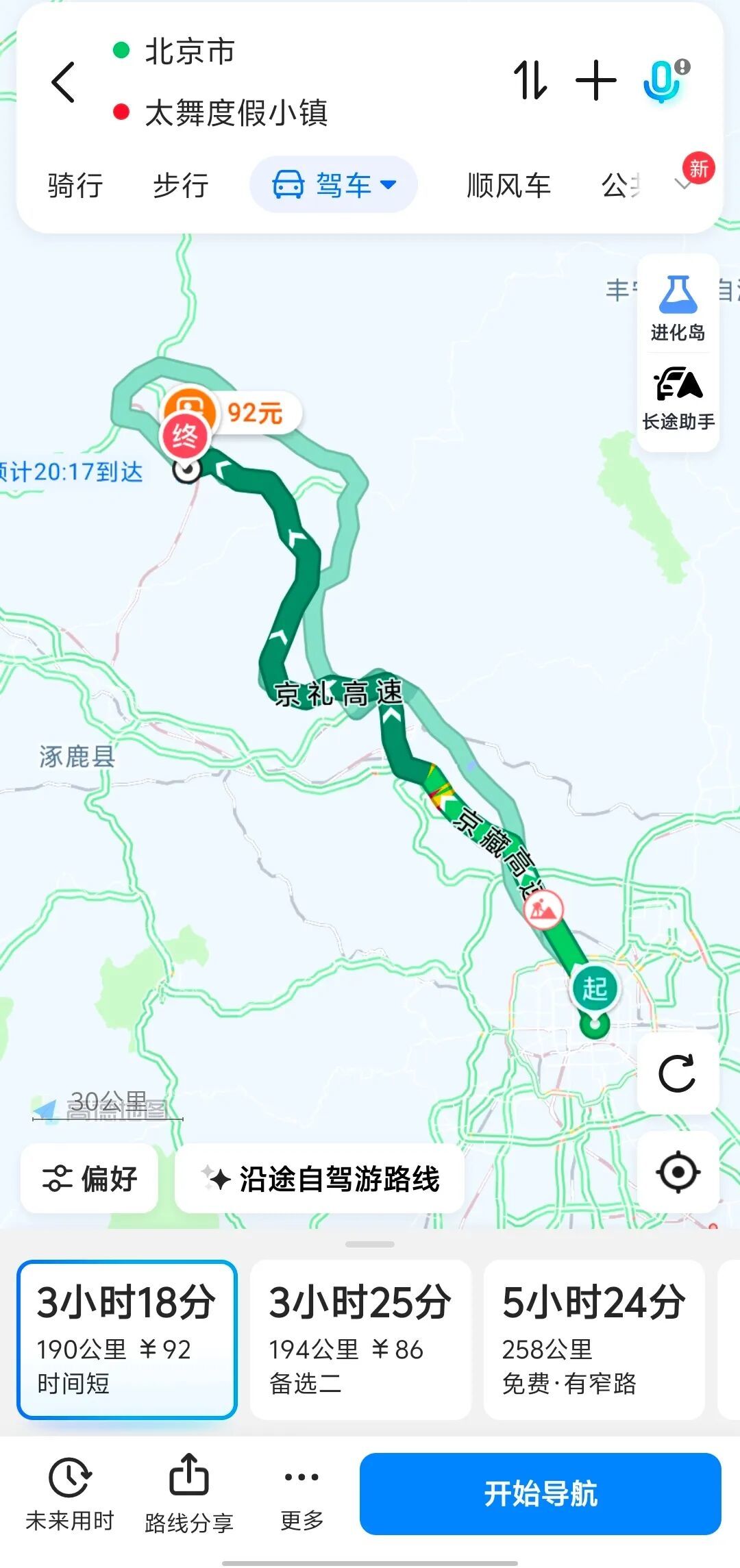
Task: Add a waypoint with the plus icon
Action: [595, 80]
